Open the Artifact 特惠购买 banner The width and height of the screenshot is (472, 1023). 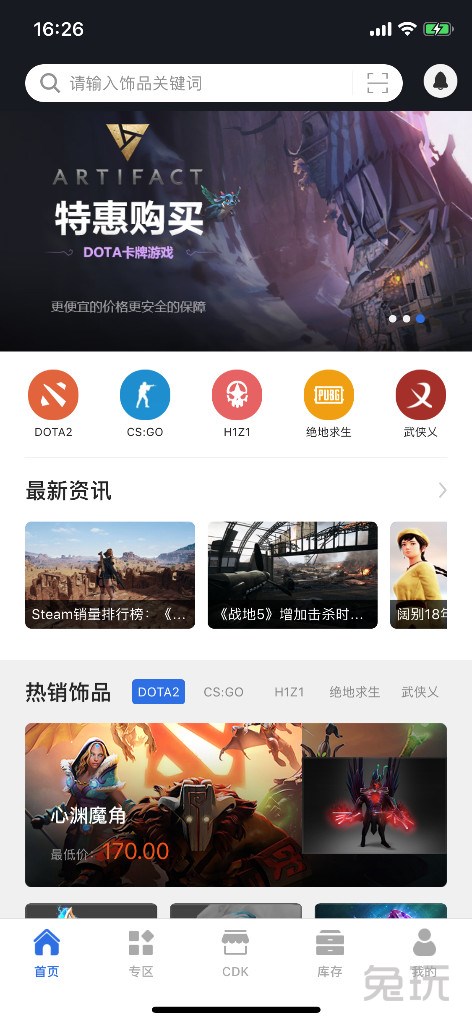pyautogui.click(x=236, y=231)
